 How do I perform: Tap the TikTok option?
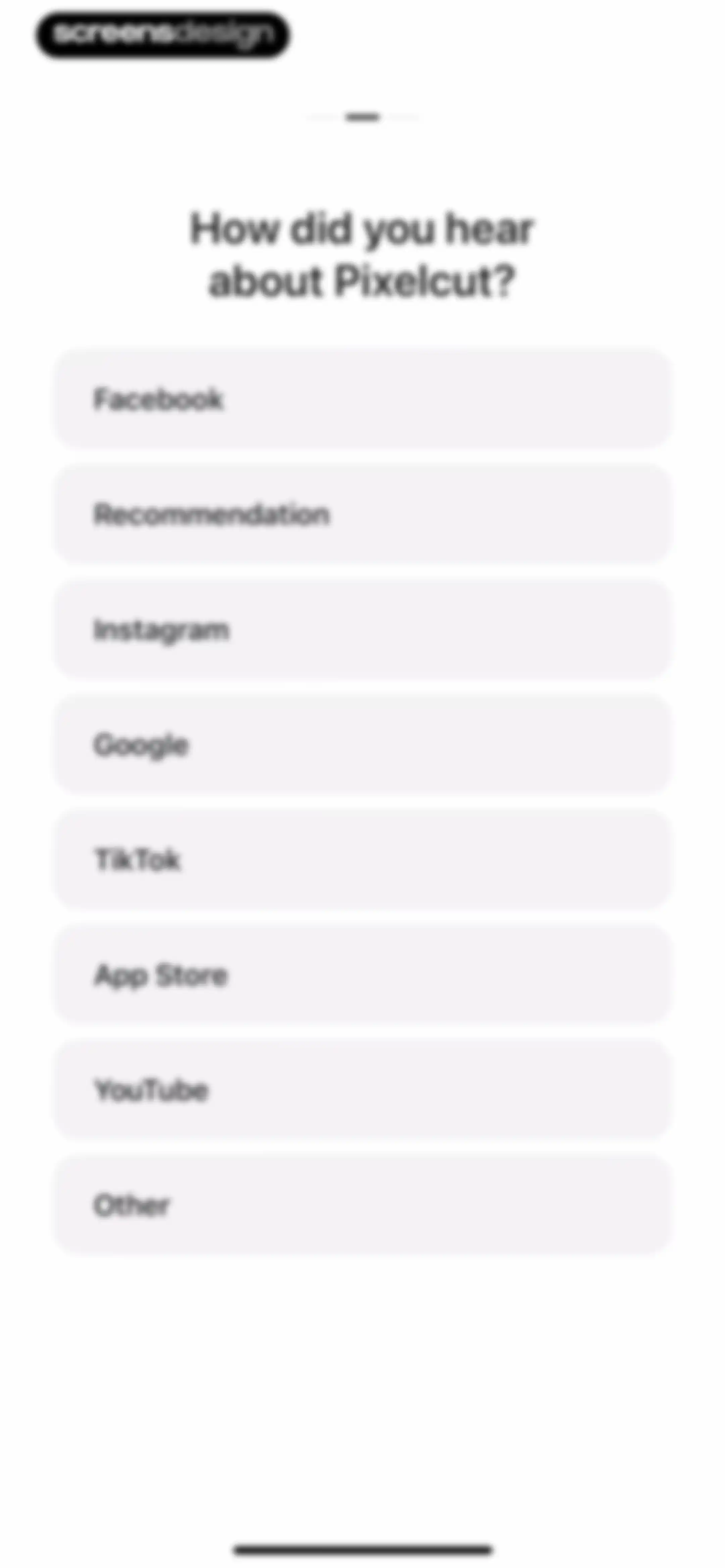coord(362,860)
